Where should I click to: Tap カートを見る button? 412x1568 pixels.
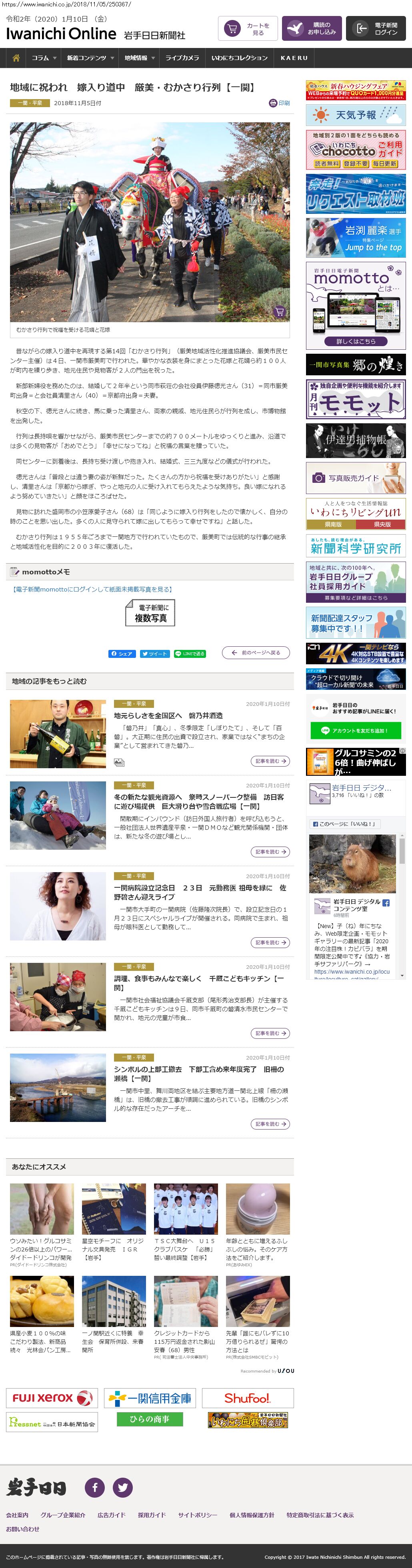point(248,29)
